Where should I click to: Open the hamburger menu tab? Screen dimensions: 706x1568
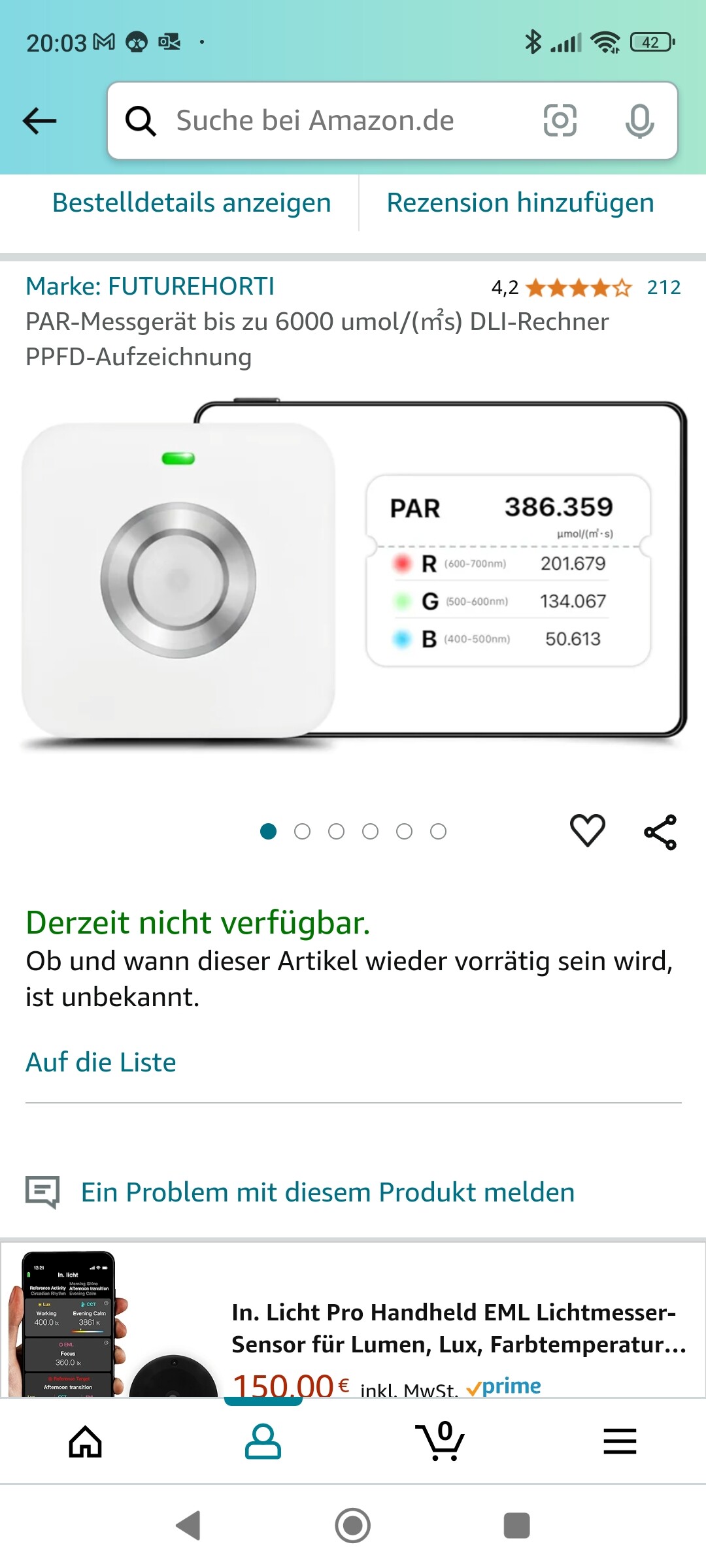[620, 1441]
